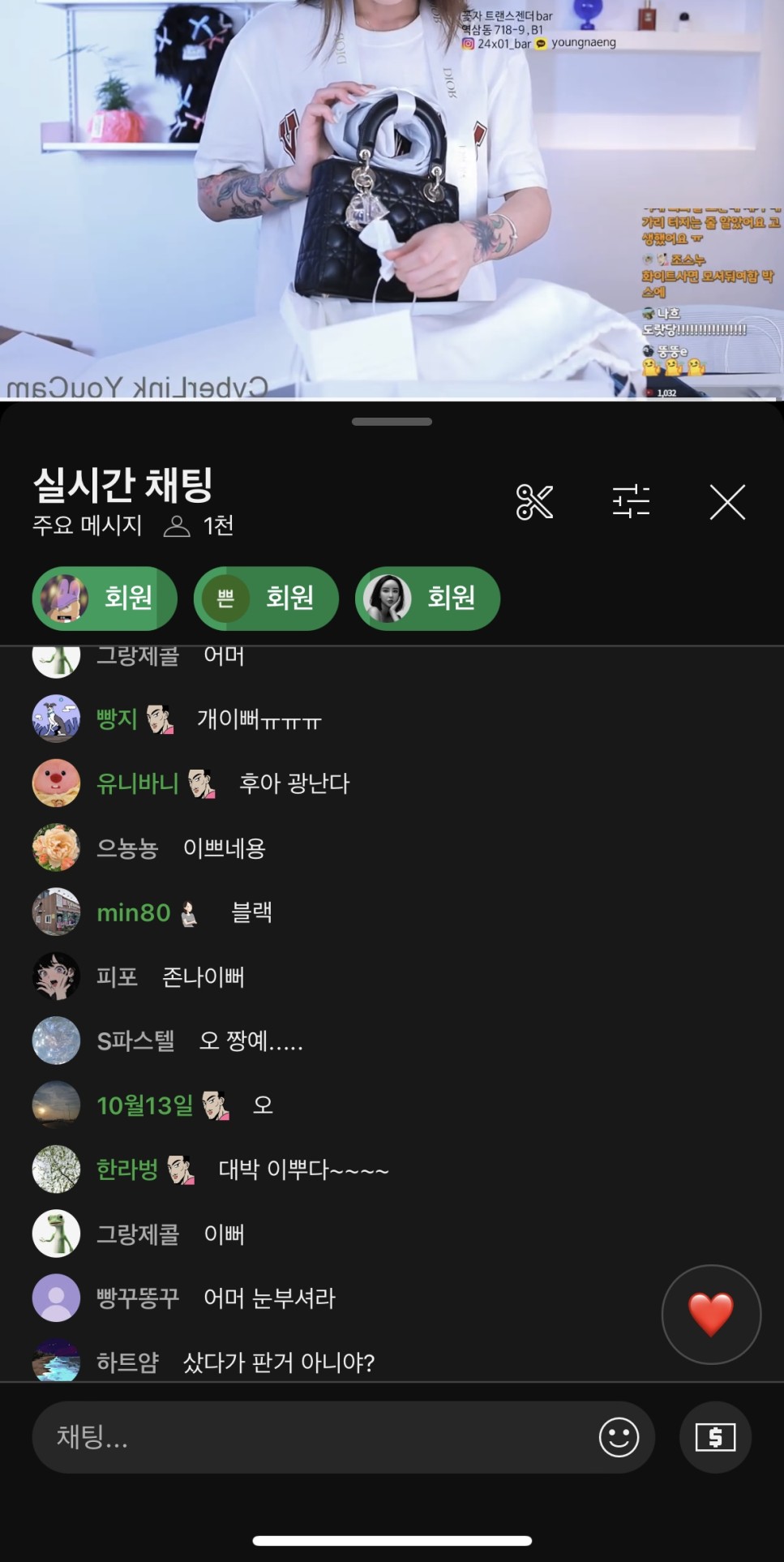Viewport: 784px width, 1562px height.
Task: Close the live chat panel
Action: click(727, 502)
